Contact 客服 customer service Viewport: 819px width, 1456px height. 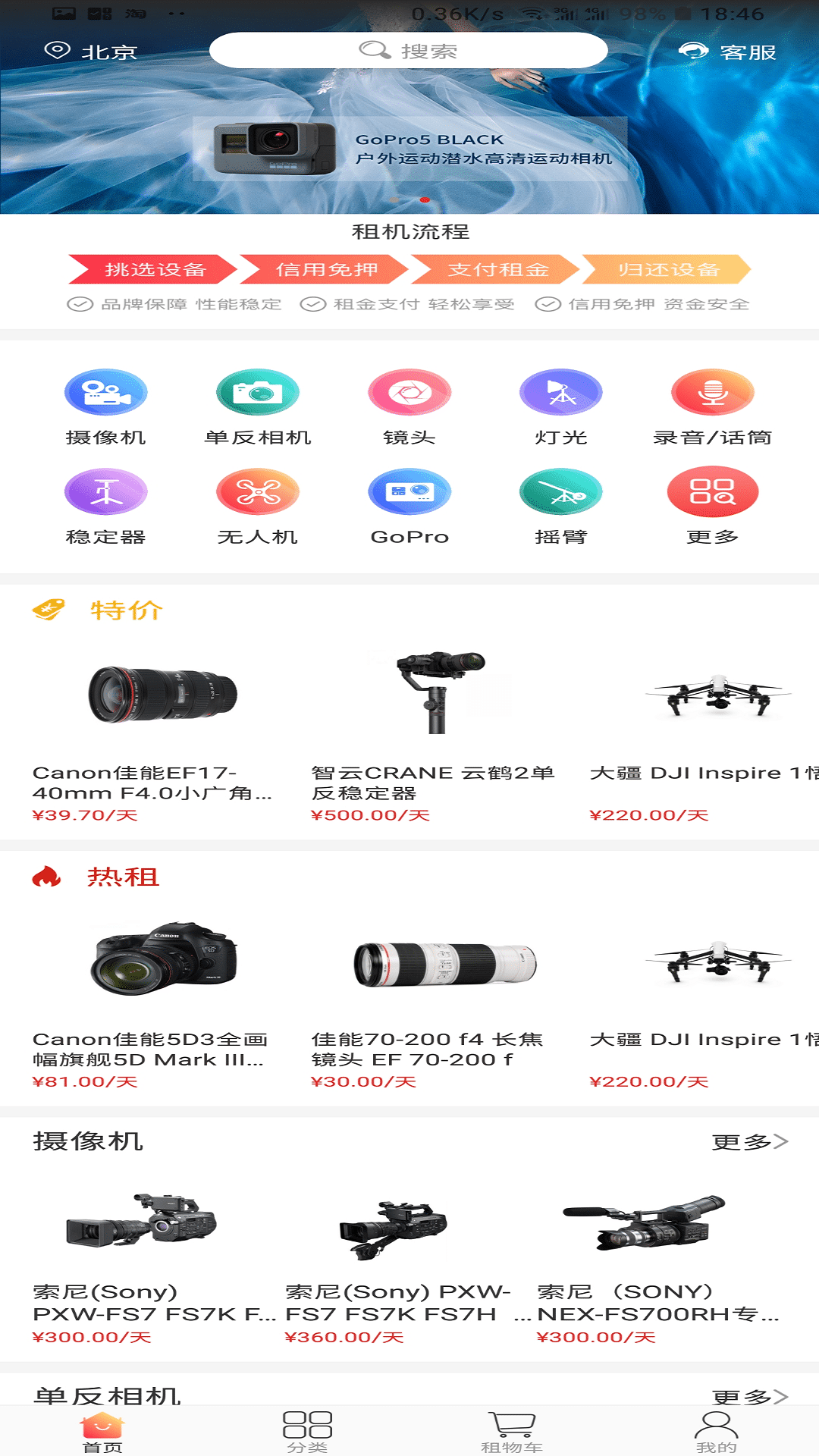pyautogui.click(x=728, y=52)
